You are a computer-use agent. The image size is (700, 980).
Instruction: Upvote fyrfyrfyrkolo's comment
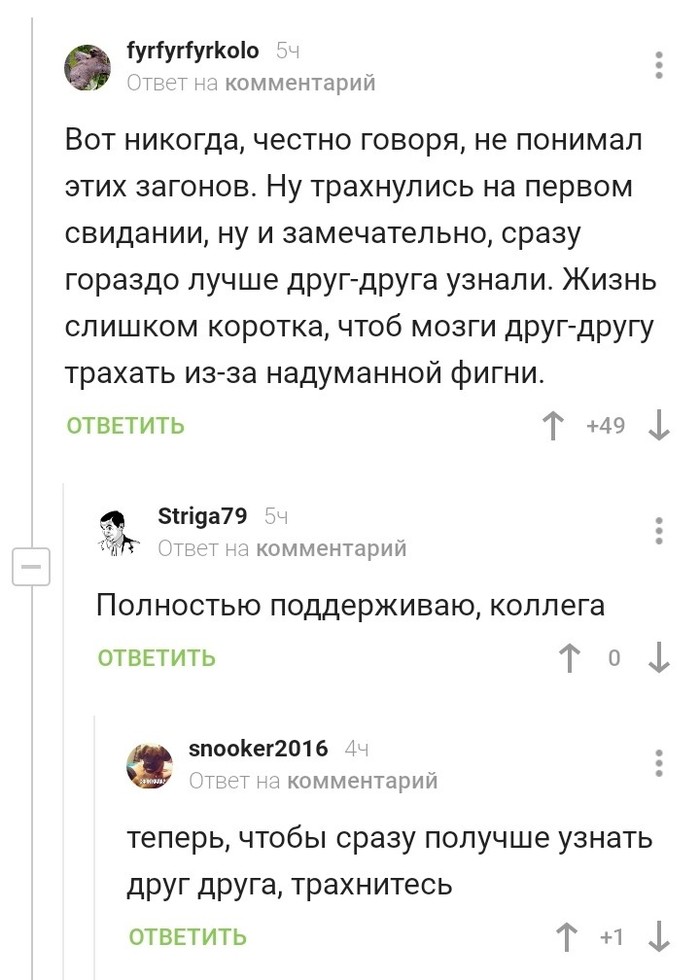pyautogui.click(x=551, y=426)
